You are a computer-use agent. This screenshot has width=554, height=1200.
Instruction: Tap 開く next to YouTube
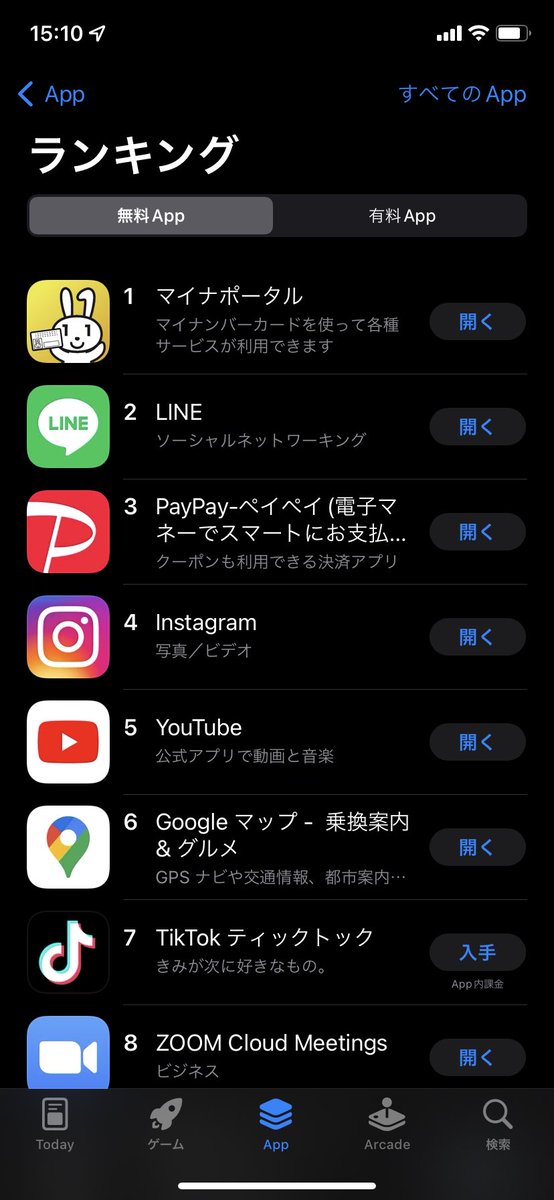[477, 742]
